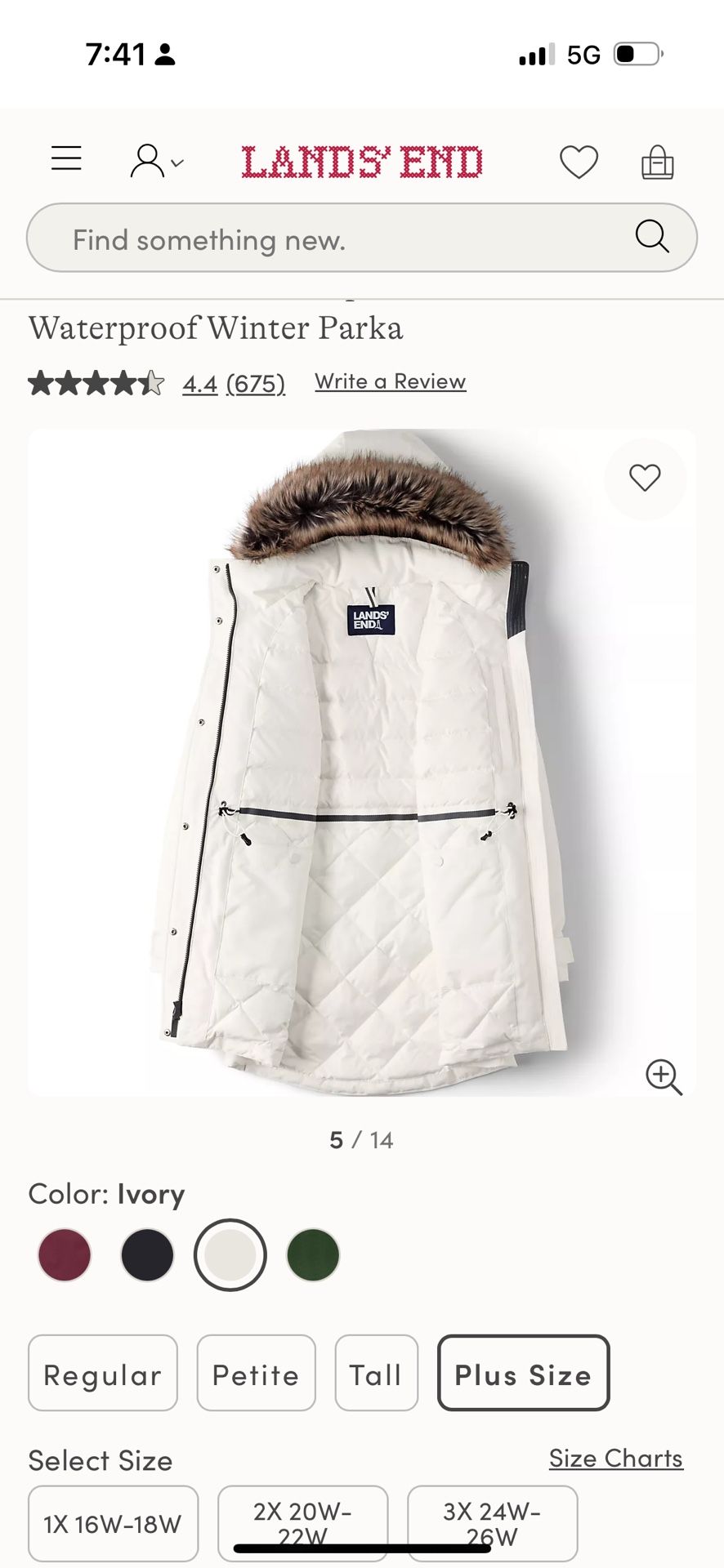Viewport: 724px width, 1568px height.
Task: Choose the Plus Size fit option
Action: [x=523, y=1375]
